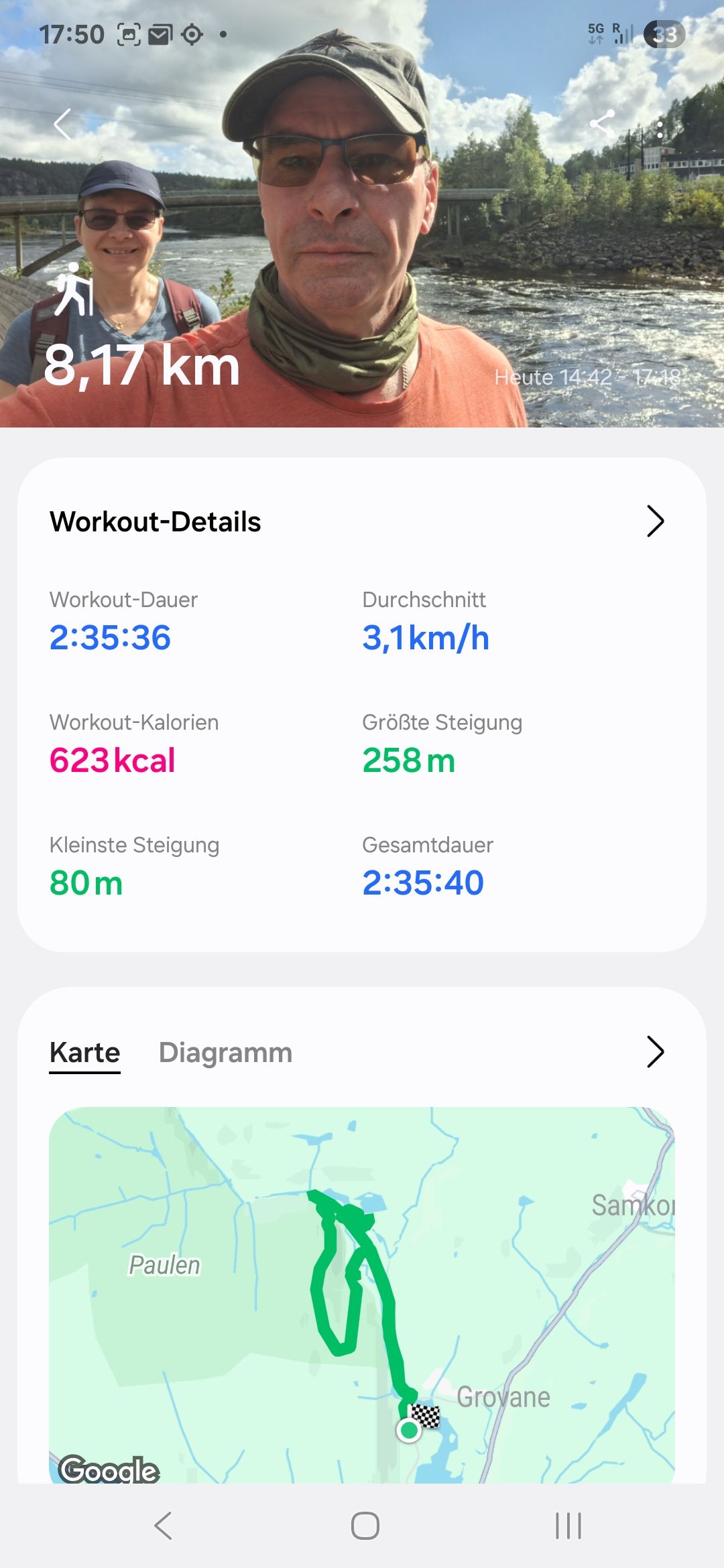Tap the system home button

click(365, 1526)
